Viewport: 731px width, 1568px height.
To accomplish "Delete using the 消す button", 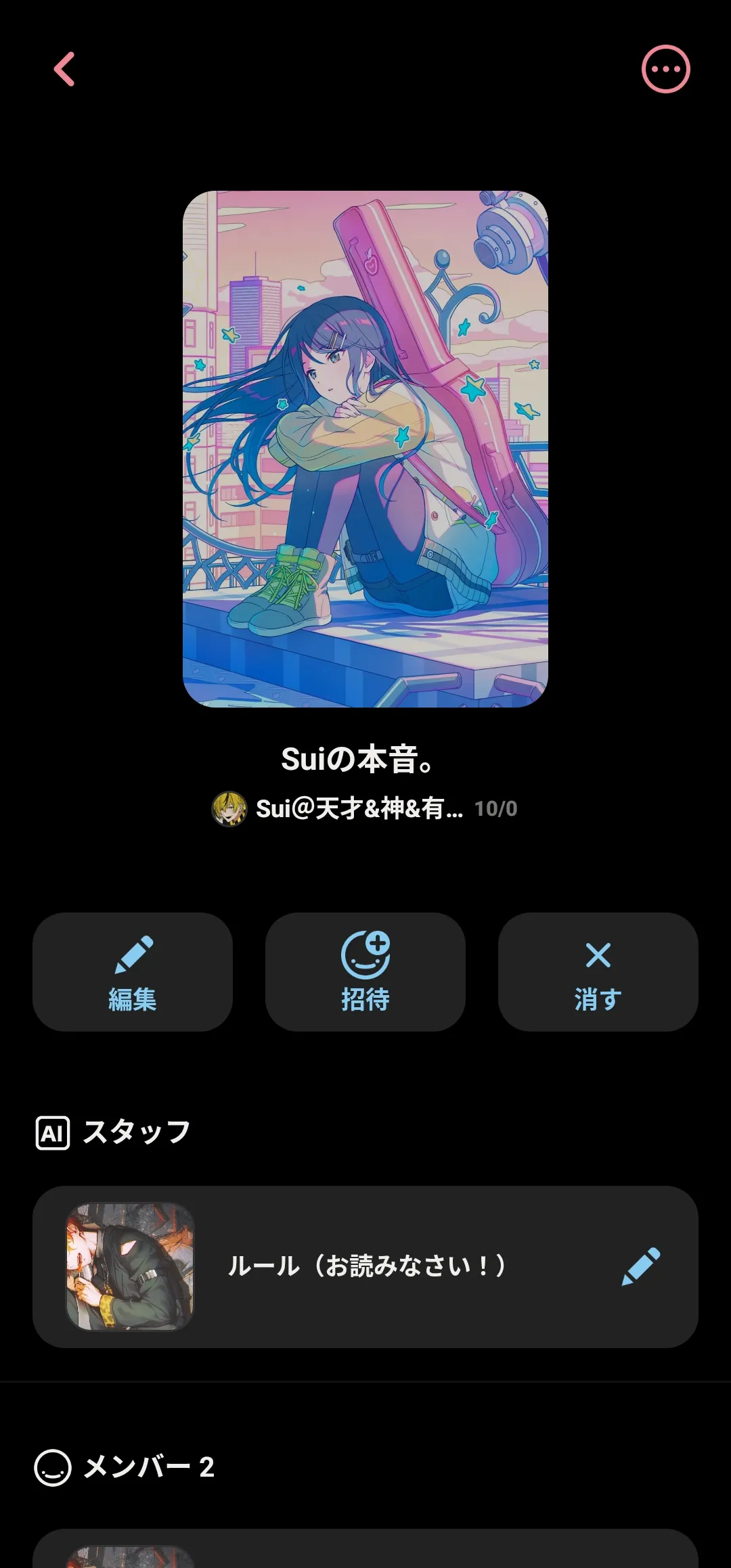I will point(598,971).
